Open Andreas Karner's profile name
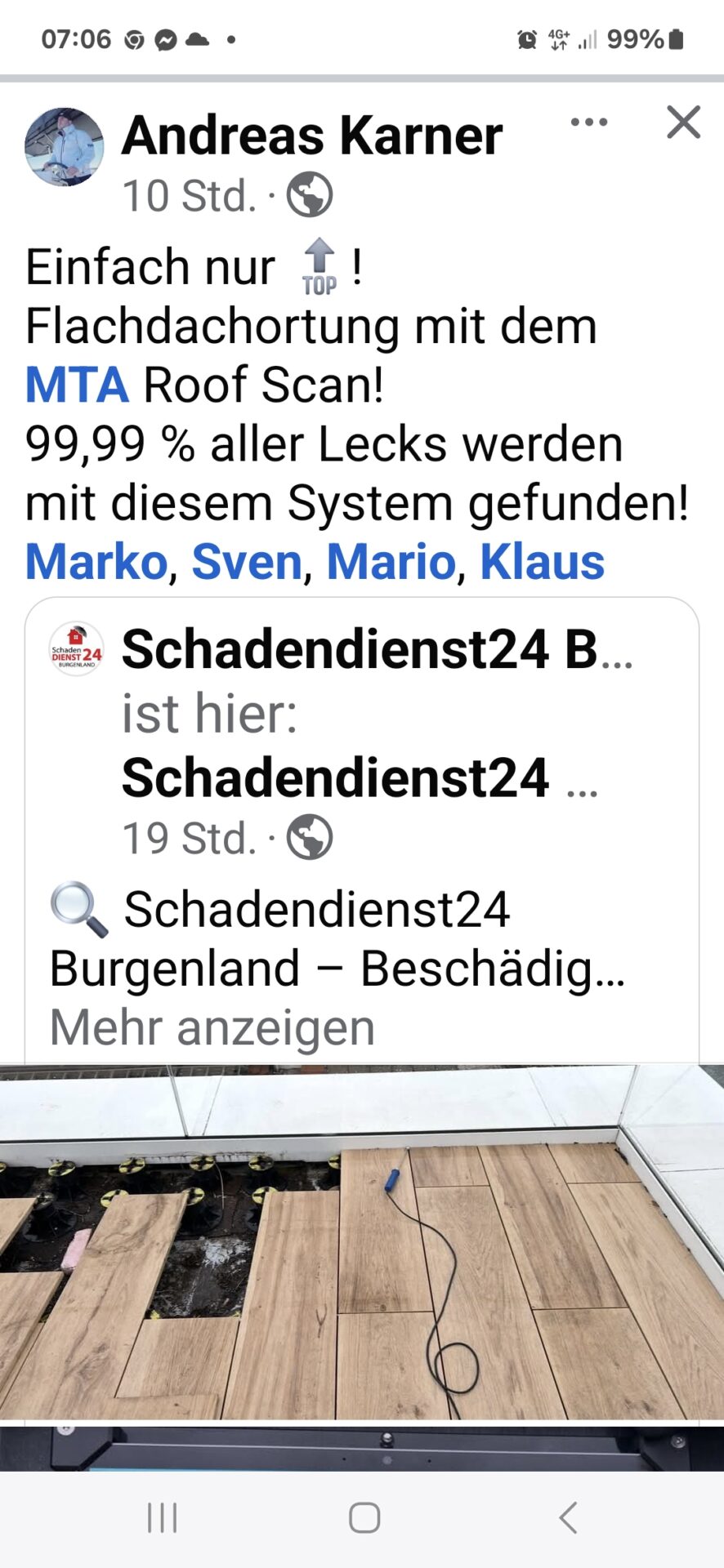The height and width of the screenshot is (1568, 724). [312, 136]
